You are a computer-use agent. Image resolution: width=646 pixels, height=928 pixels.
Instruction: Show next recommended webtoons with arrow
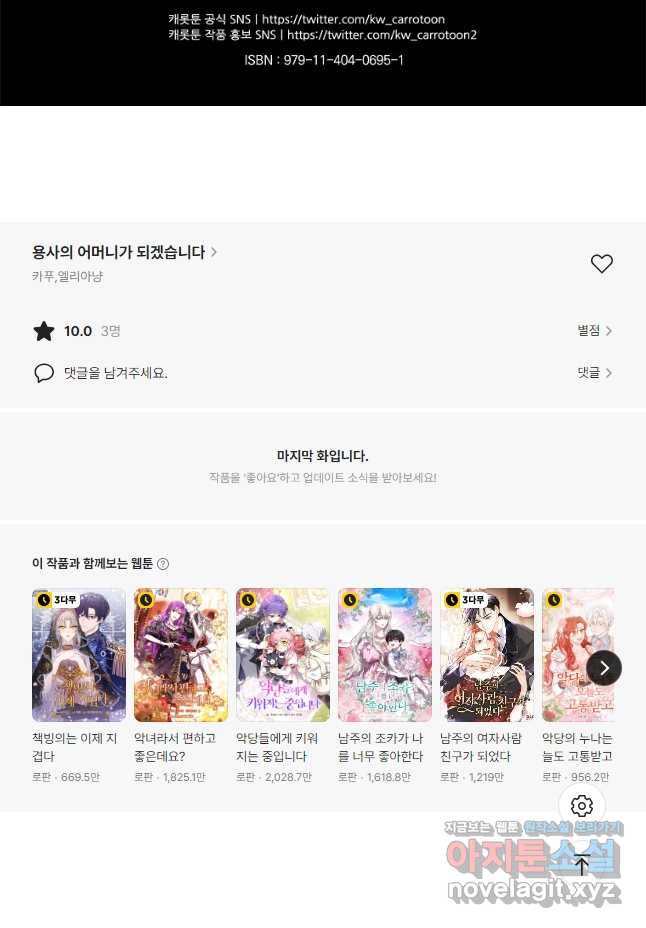coord(604,667)
